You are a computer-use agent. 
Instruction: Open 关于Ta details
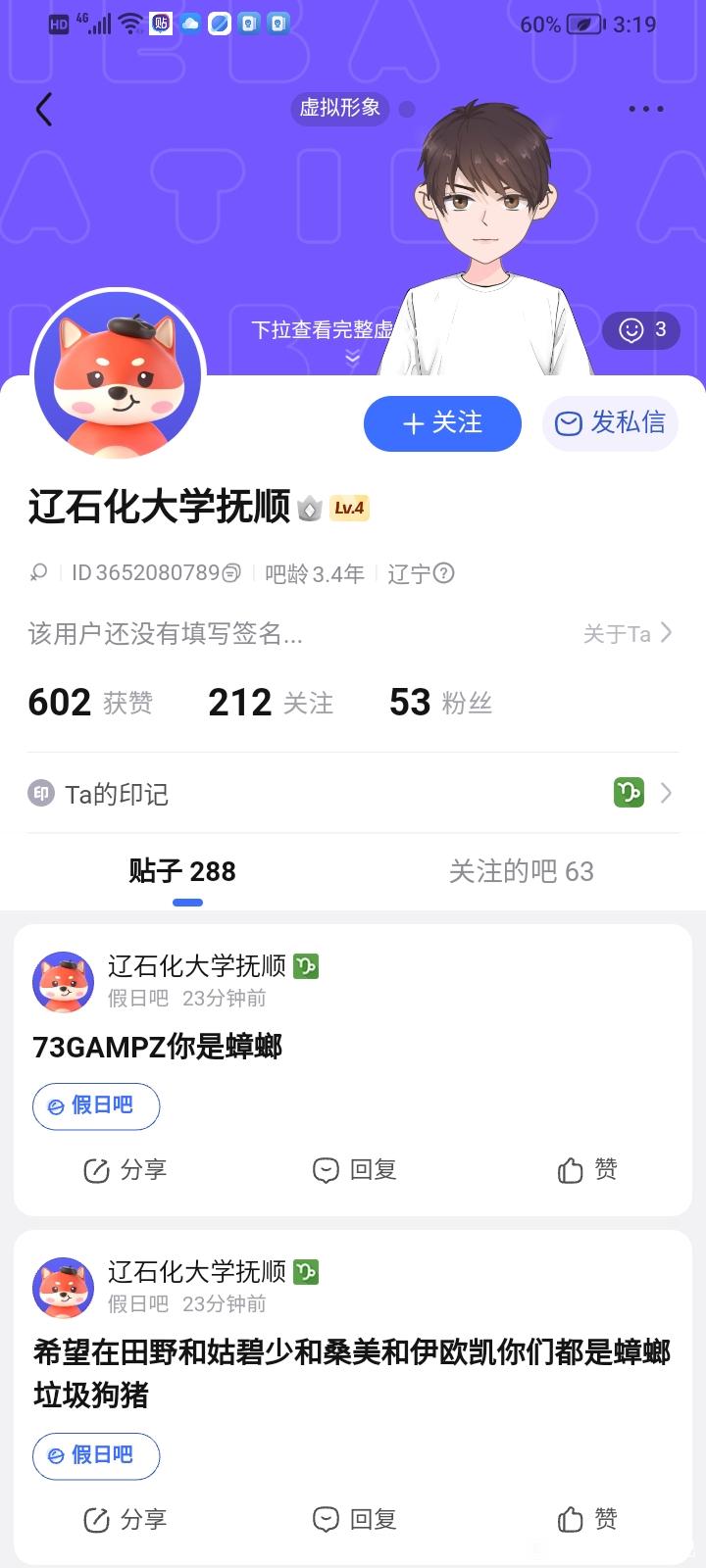click(x=628, y=634)
